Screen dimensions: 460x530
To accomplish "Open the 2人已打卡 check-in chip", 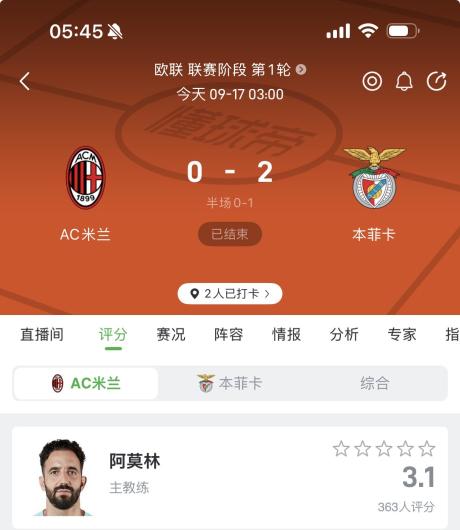I will click(x=230, y=293).
